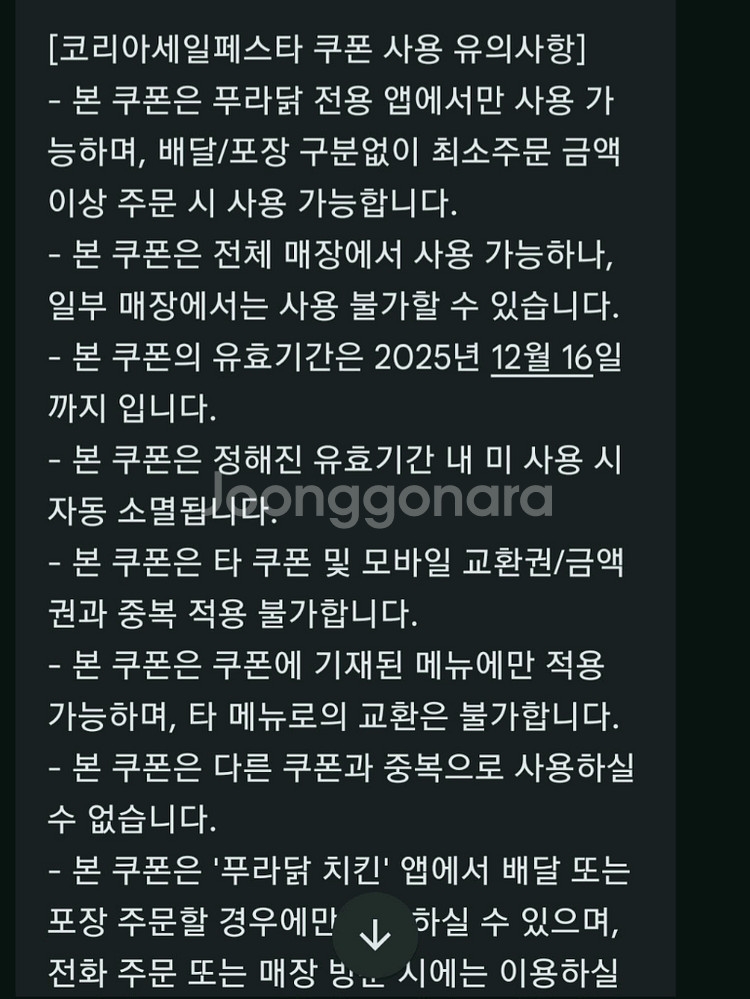
Task: Click the circular down arrow scroll button
Action: point(375,935)
